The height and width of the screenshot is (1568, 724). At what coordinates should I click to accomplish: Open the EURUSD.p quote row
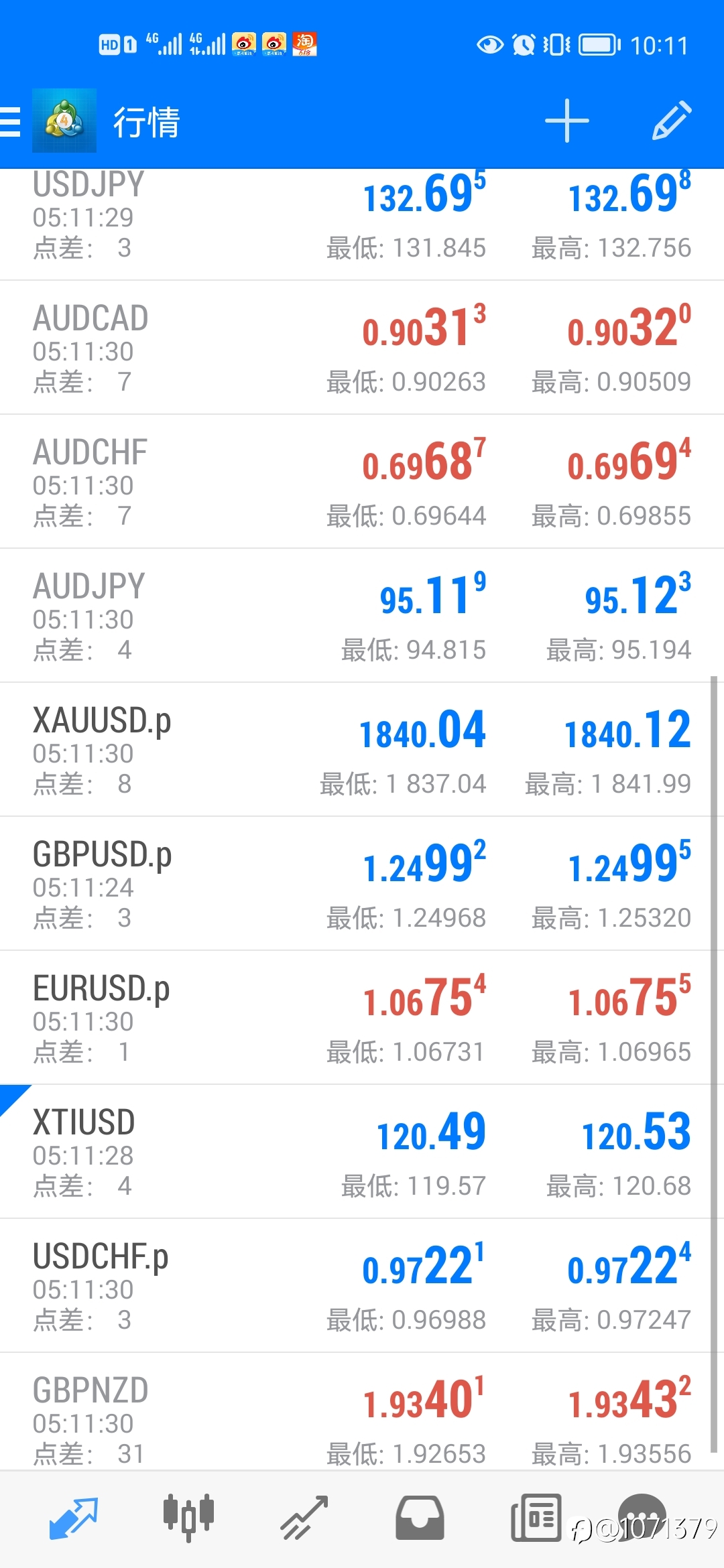coord(362,1018)
